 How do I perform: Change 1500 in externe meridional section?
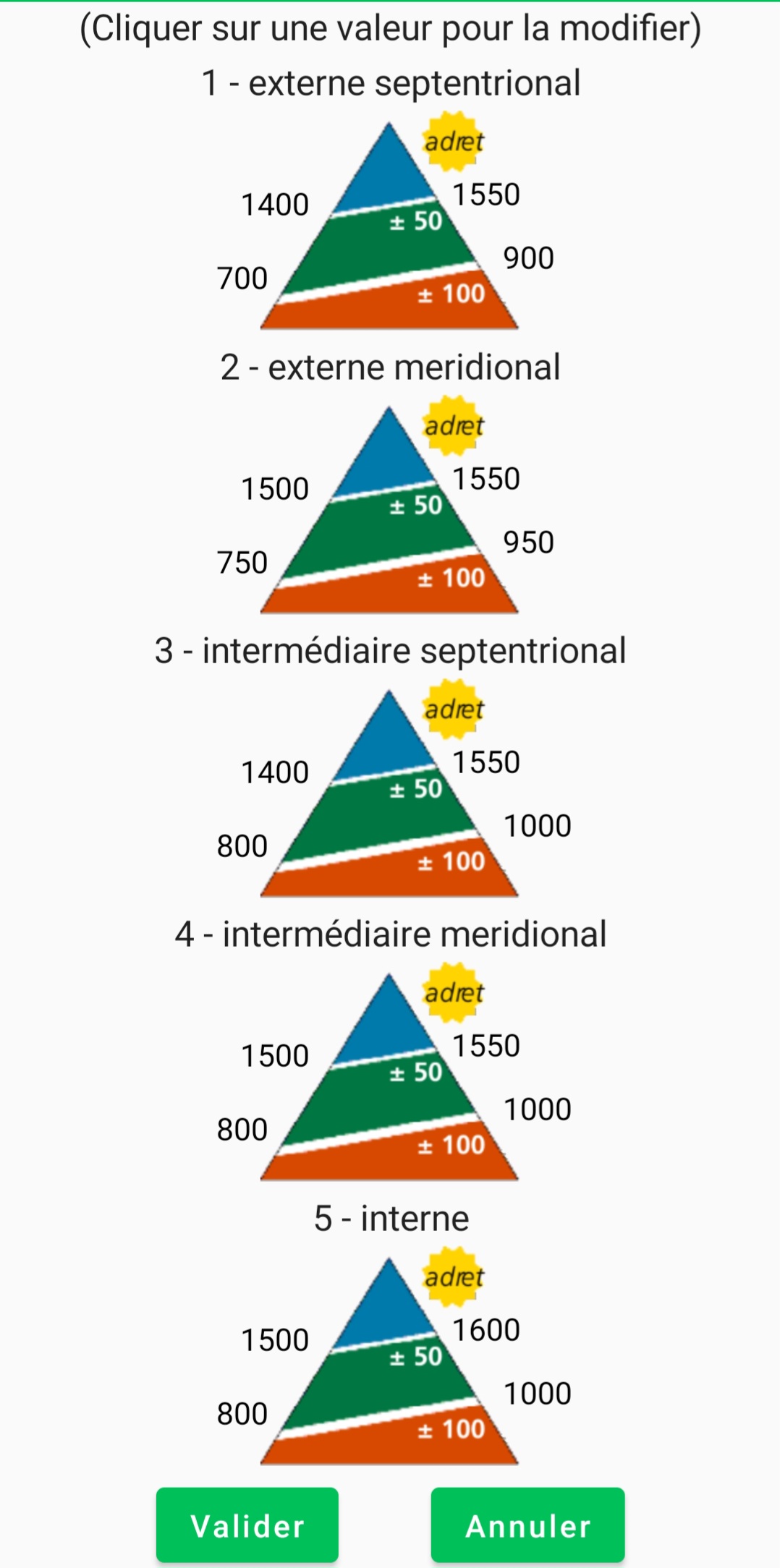(x=275, y=489)
